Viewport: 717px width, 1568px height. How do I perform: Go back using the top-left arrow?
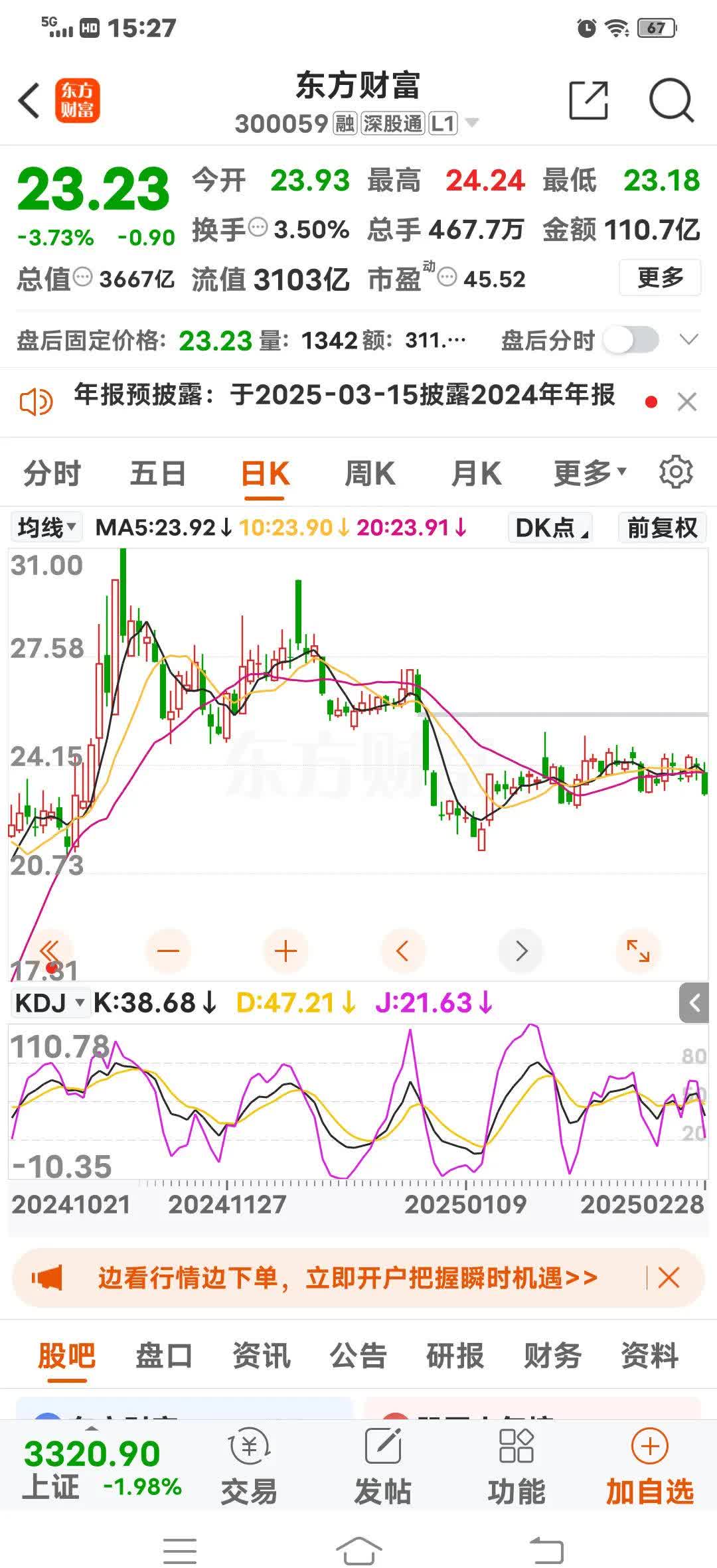[x=29, y=101]
